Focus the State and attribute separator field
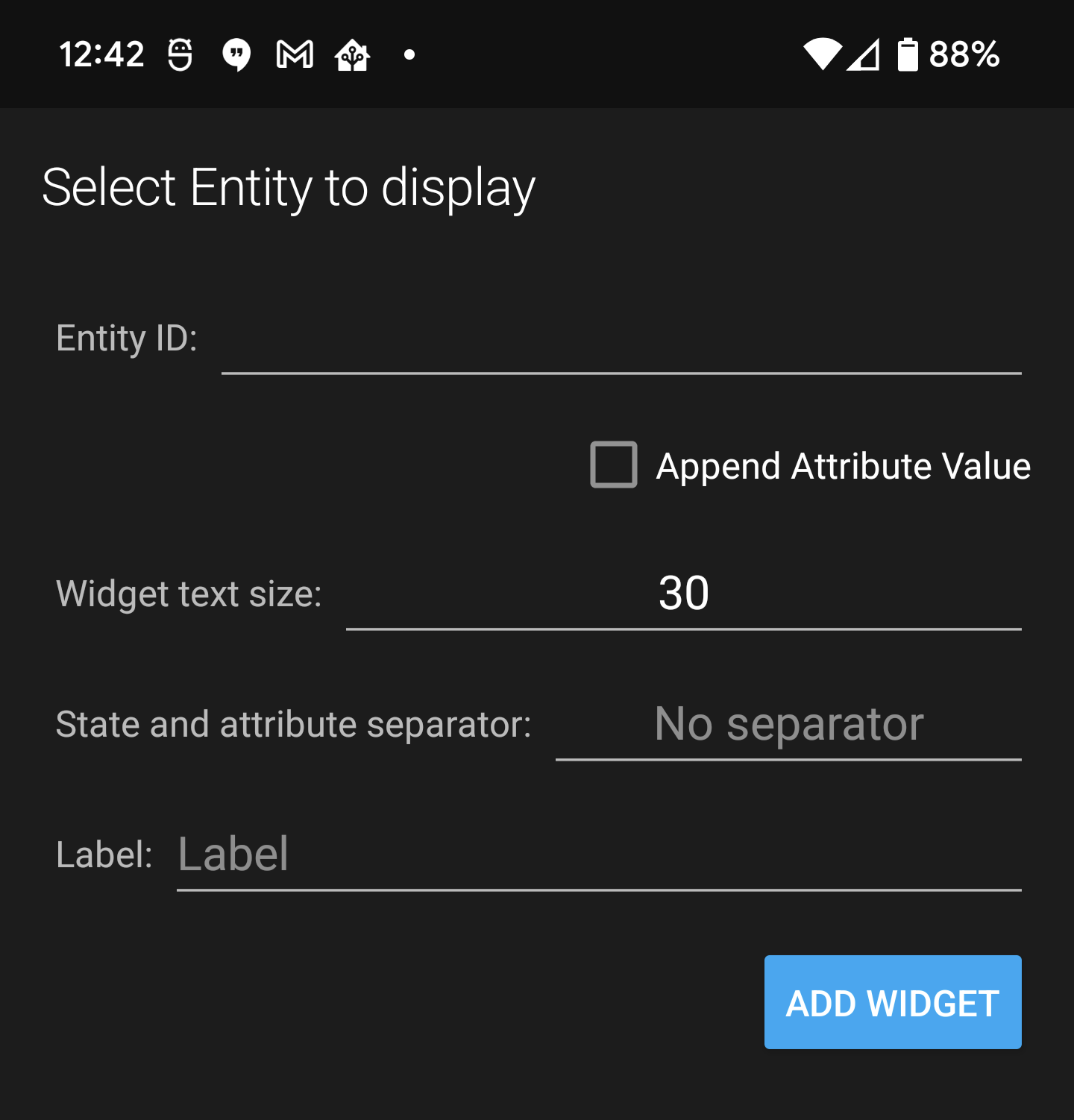Viewport: 1074px width, 1120px height. pyautogui.click(x=788, y=725)
